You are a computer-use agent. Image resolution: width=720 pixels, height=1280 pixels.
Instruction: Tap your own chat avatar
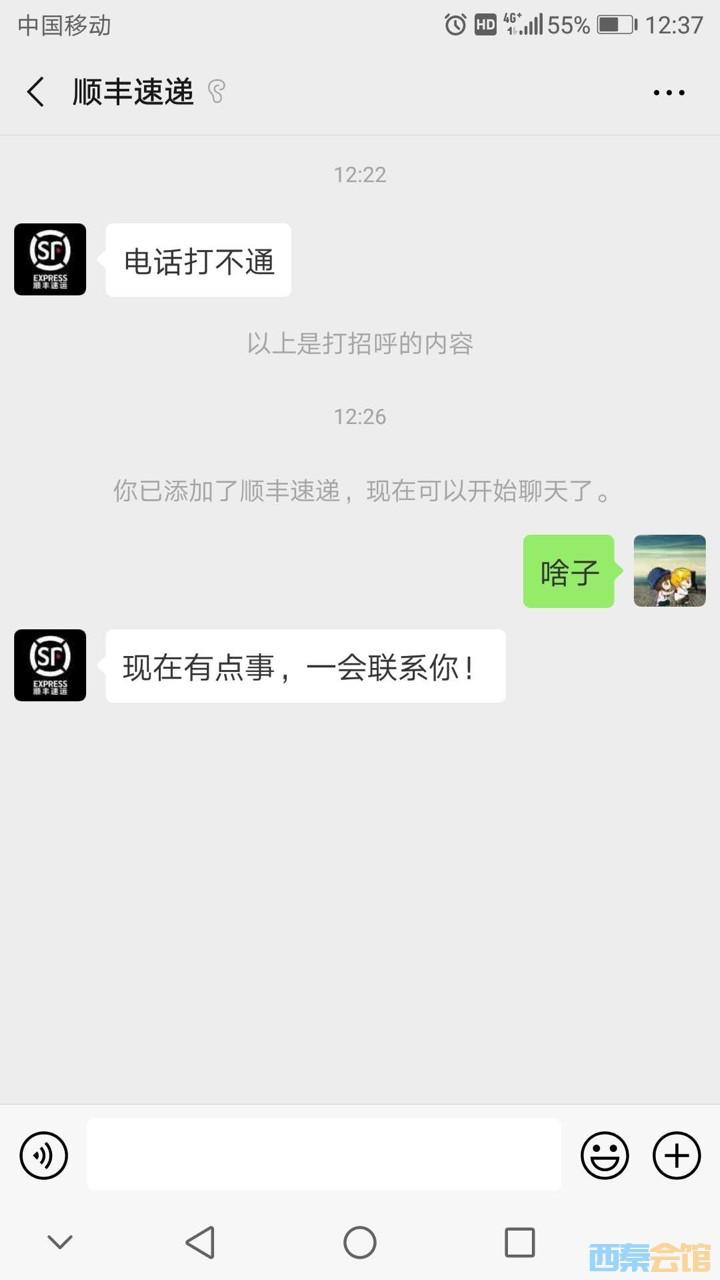pos(668,573)
